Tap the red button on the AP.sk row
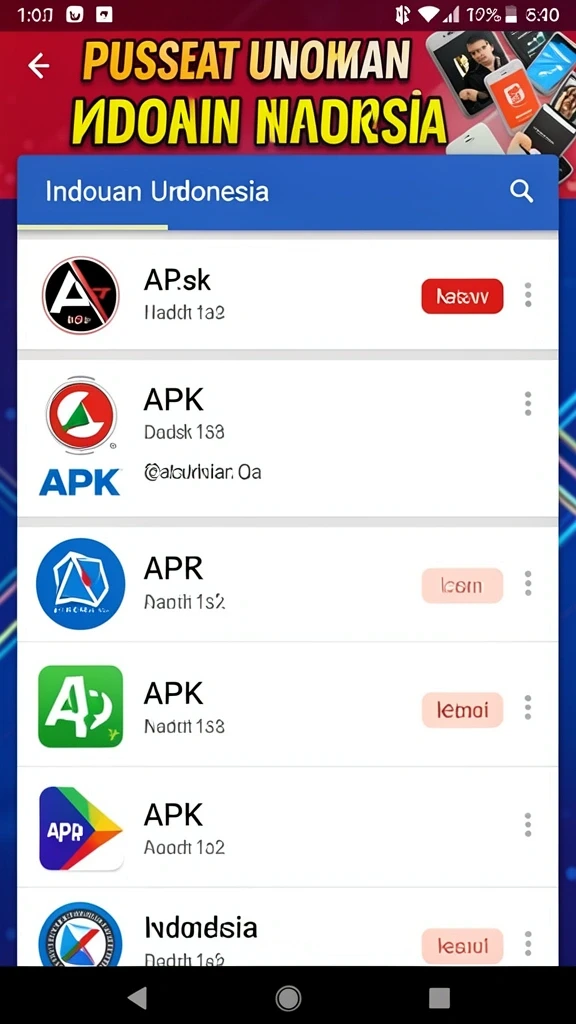Image resolution: width=576 pixels, height=1024 pixels. (x=462, y=296)
